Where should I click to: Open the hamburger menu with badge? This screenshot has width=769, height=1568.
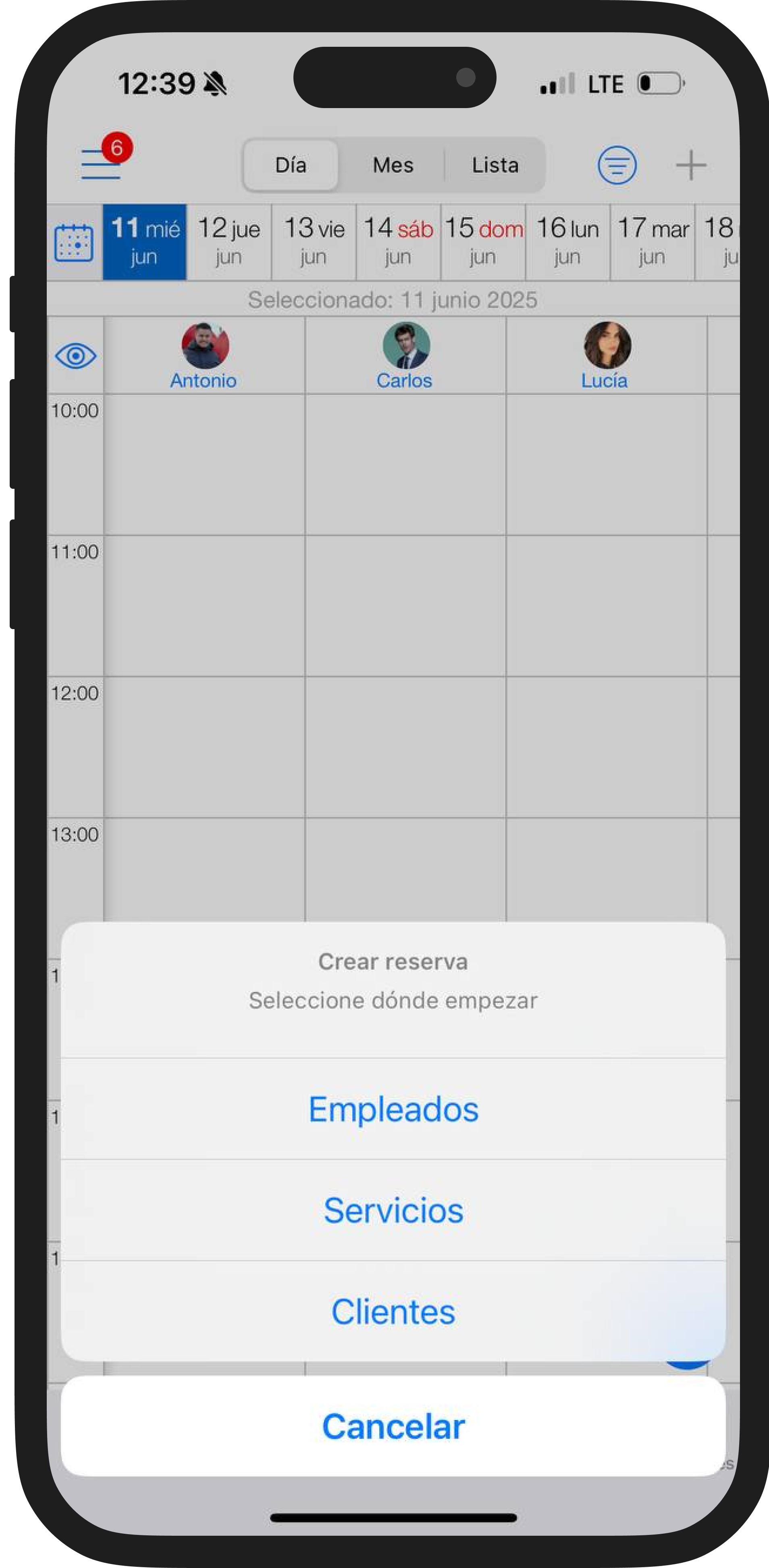(102, 163)
